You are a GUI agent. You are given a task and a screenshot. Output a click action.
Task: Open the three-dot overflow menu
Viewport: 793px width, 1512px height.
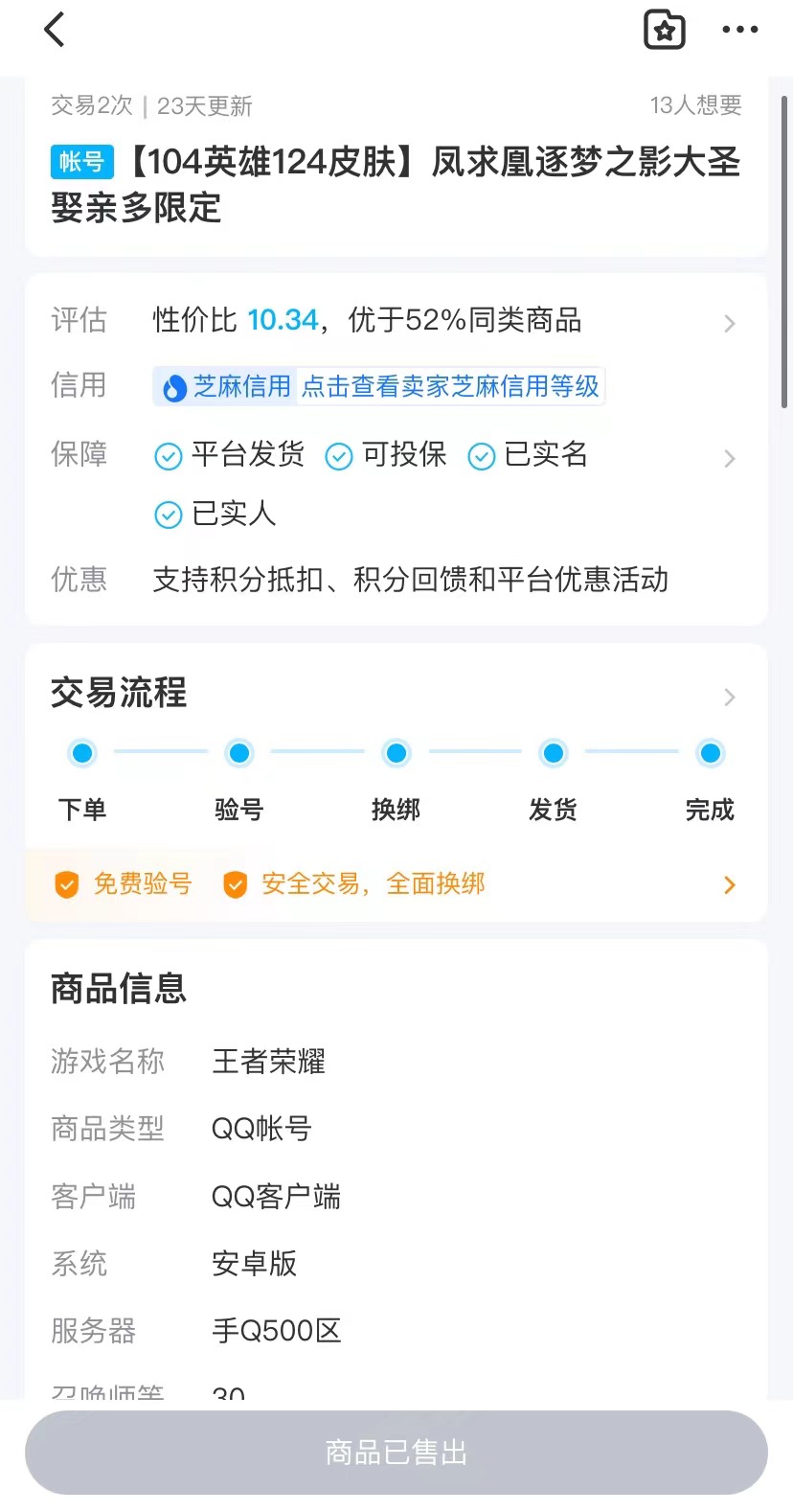coord(739,31)
